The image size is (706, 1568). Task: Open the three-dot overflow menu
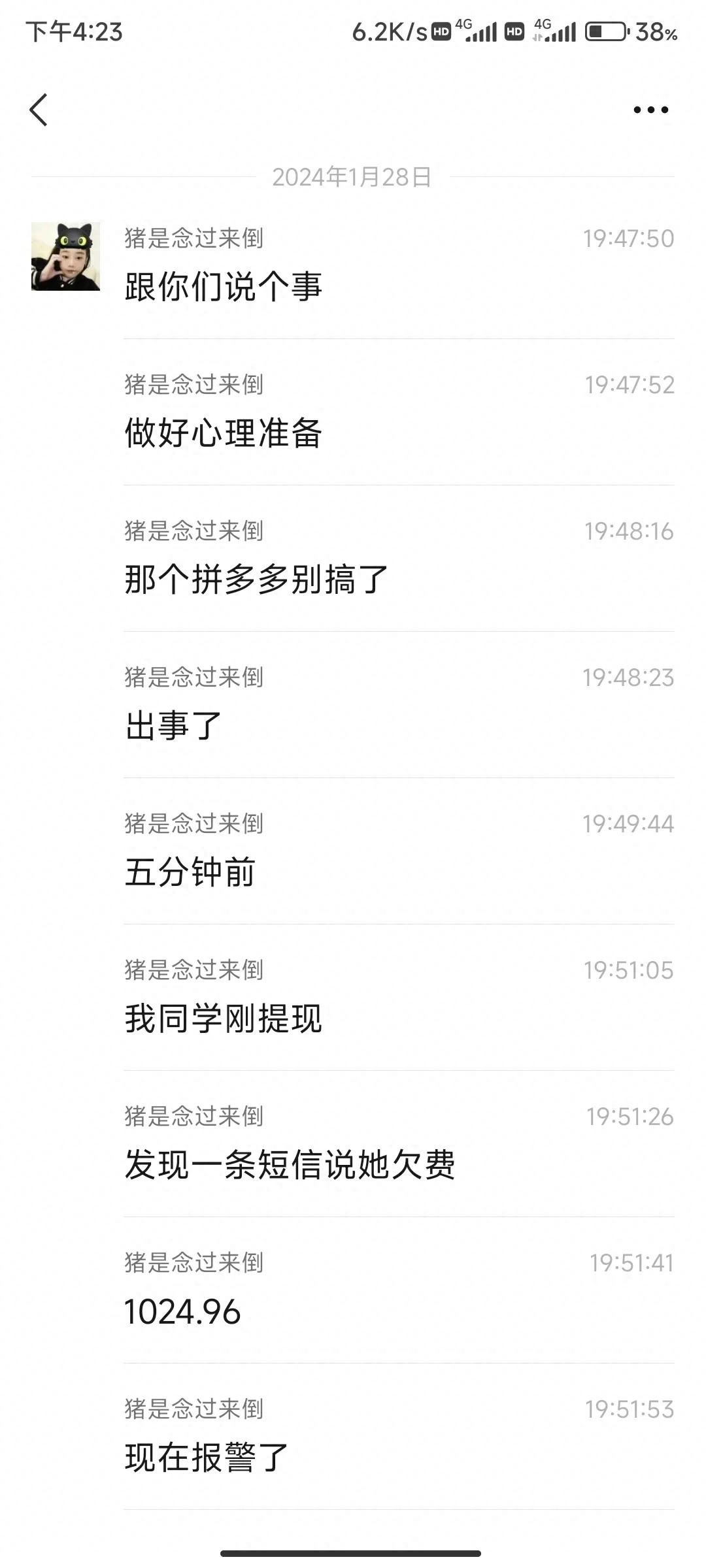pyautogui.click(x=650, y=110)
